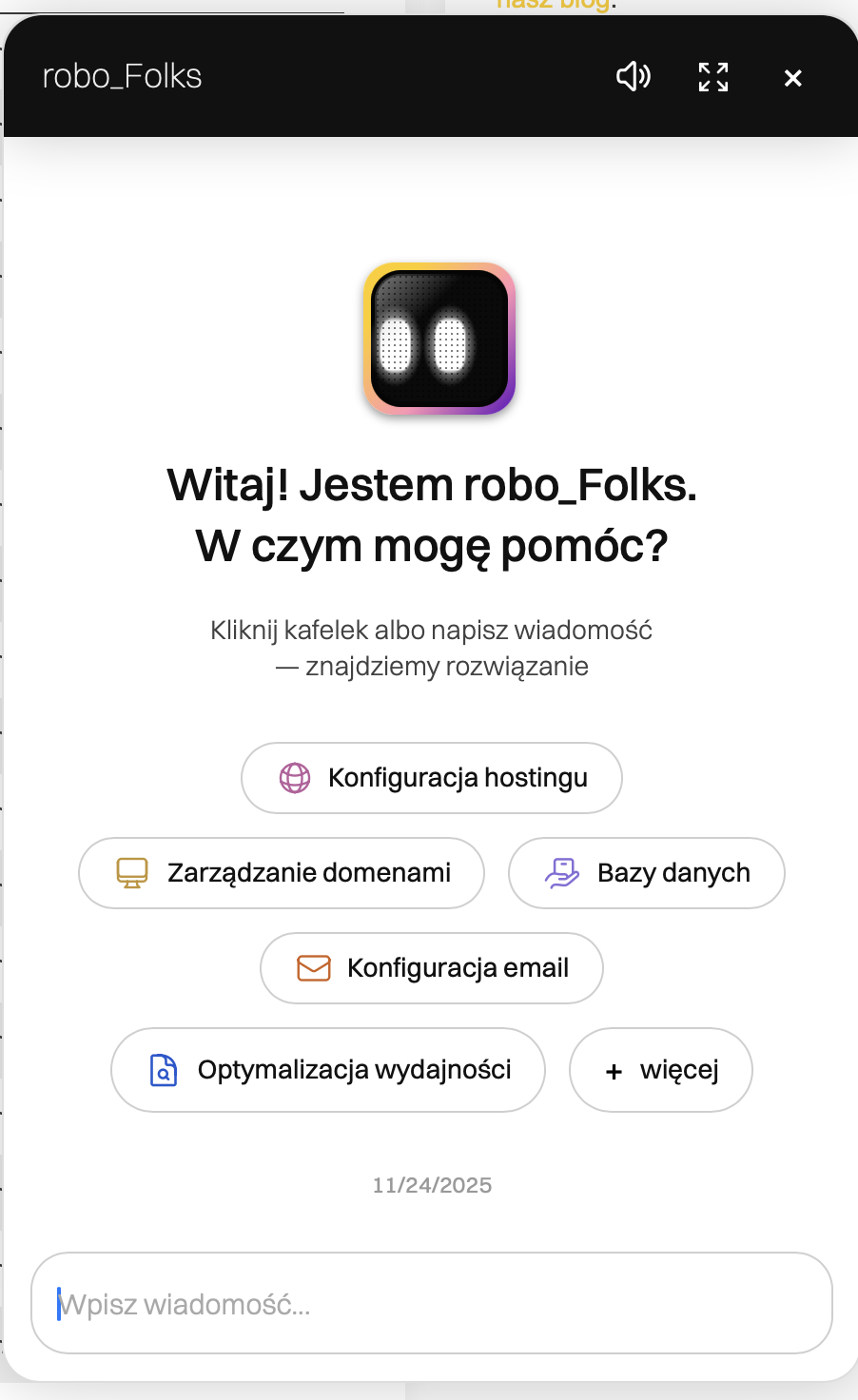Image resolution: width=858 pixels, height=1400 pixels.
Task: Pick the Bazy danych chip
Action: (x=647, y=873)
